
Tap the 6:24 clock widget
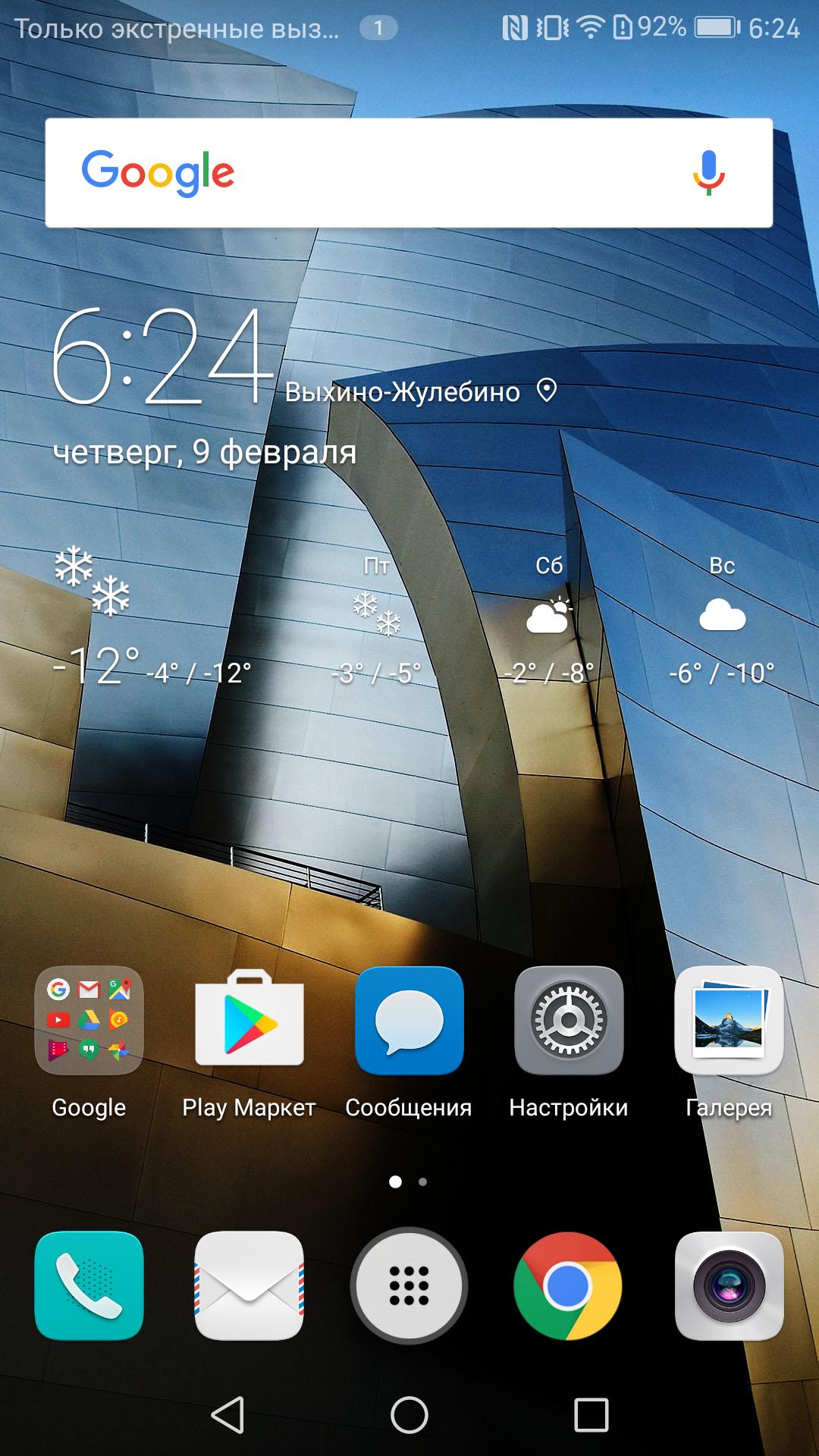coord(162,356)
